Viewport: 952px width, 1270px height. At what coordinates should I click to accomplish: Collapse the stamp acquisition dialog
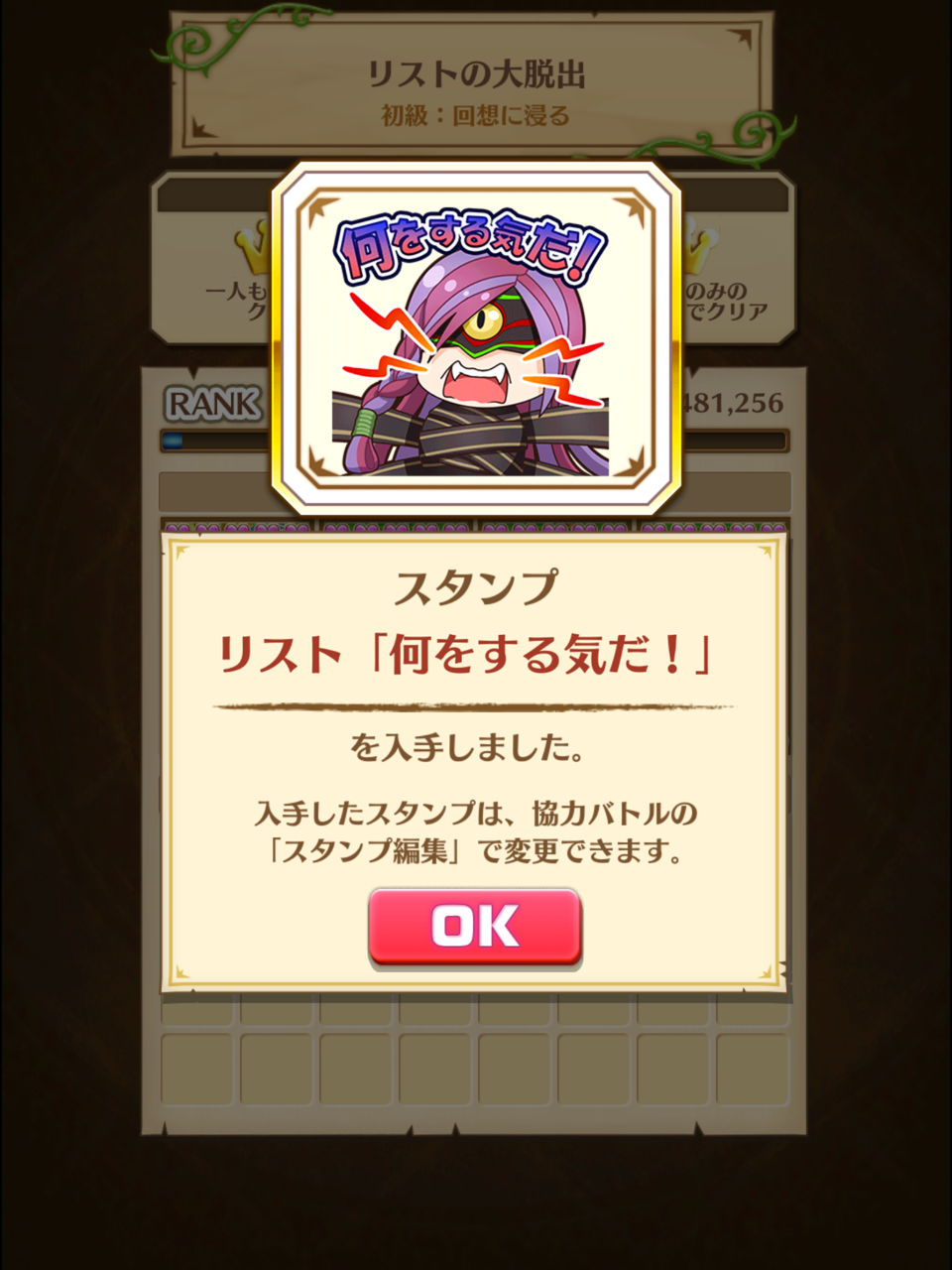click(x=476, y=927)
